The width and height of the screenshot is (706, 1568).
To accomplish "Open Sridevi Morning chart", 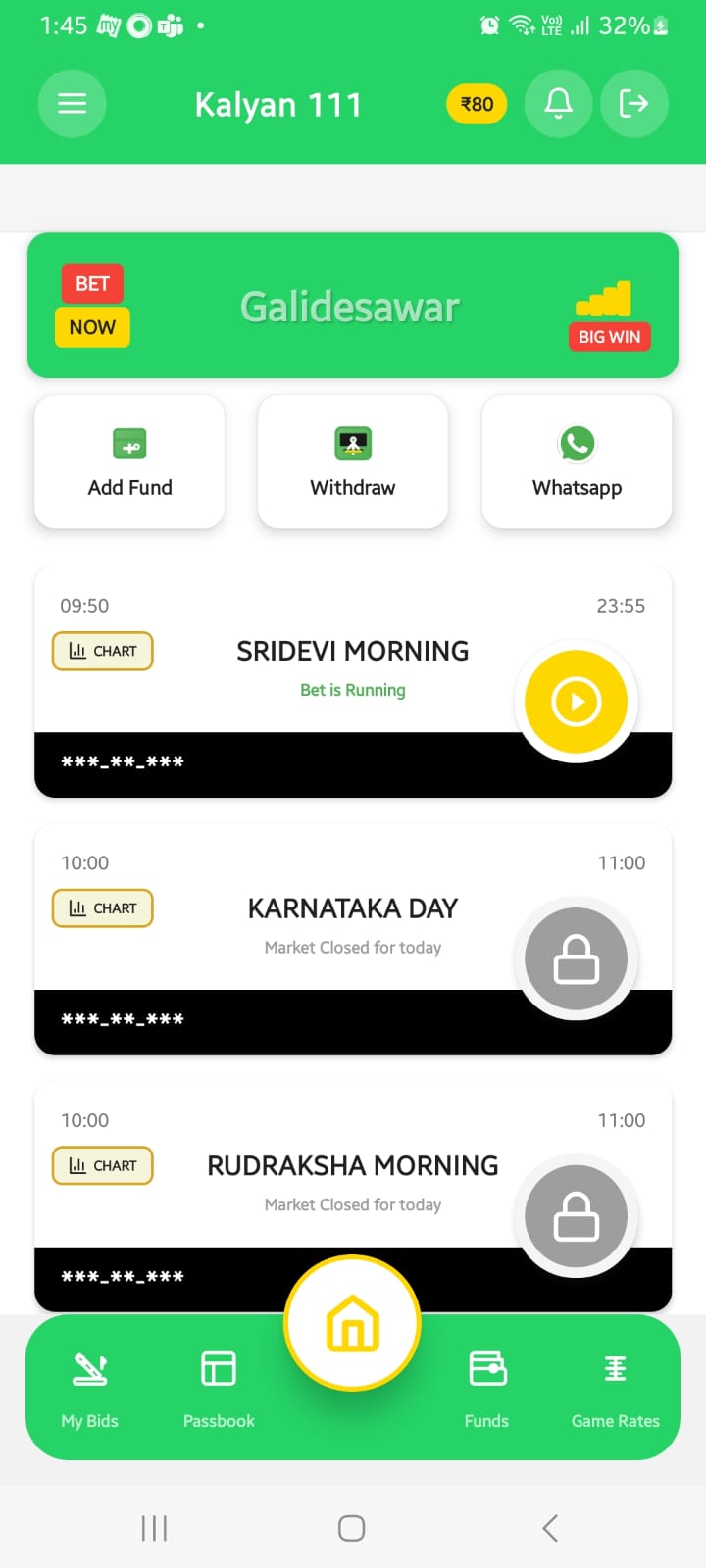I will 102,651.
